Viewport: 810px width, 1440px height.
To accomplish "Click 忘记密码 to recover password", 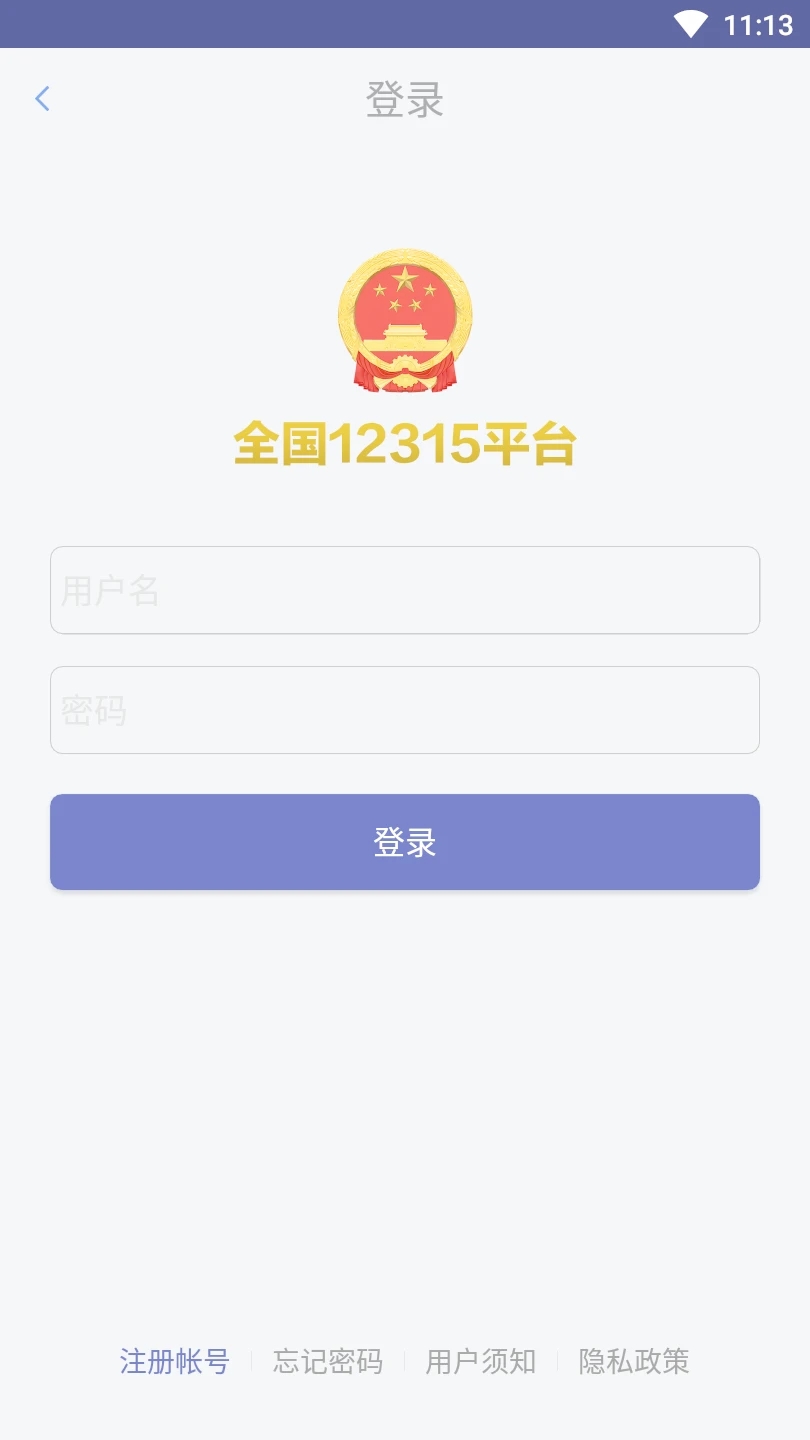I will point(329,1361).
